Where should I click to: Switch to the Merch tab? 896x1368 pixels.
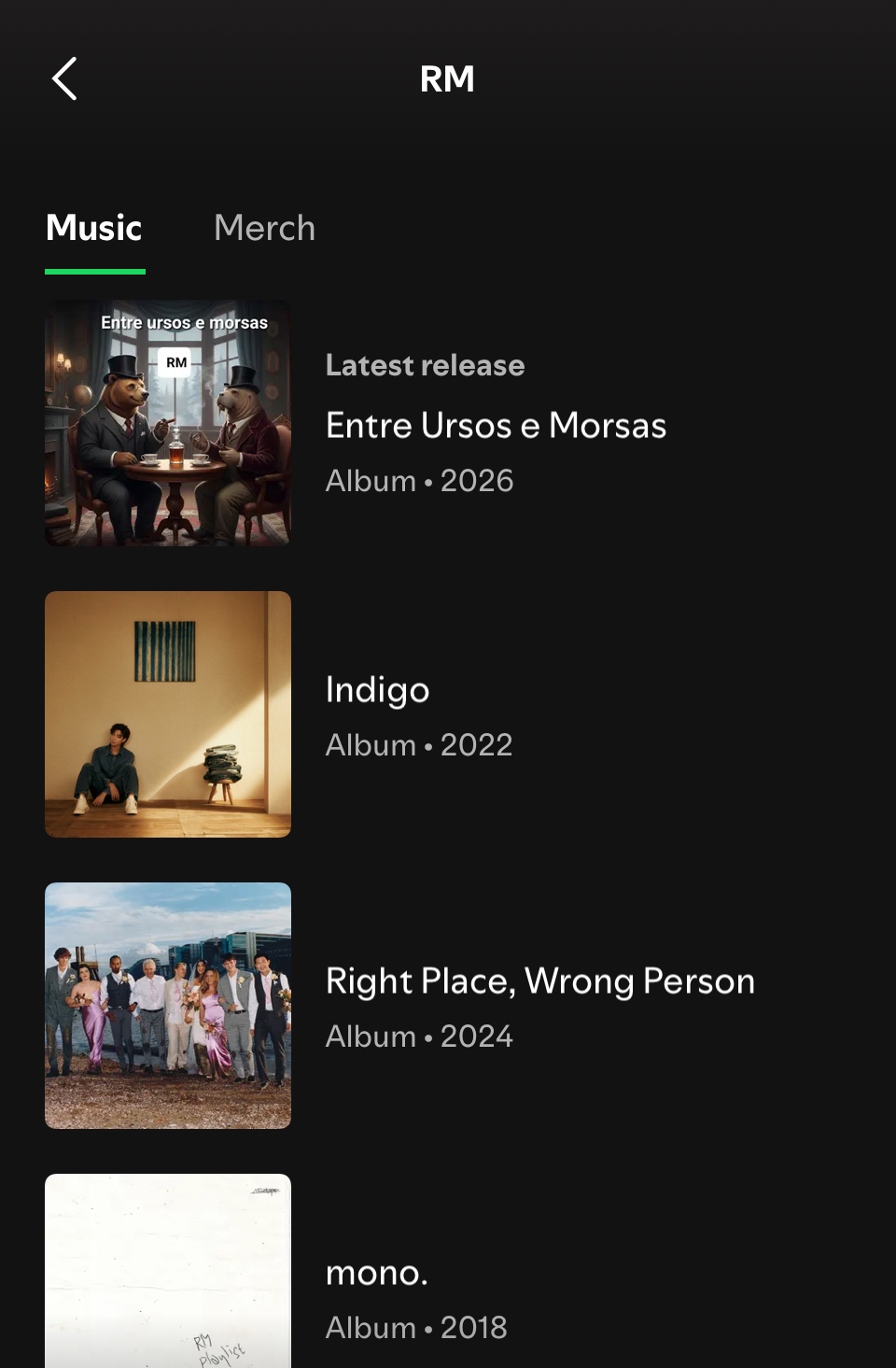(x=264, y=229)
